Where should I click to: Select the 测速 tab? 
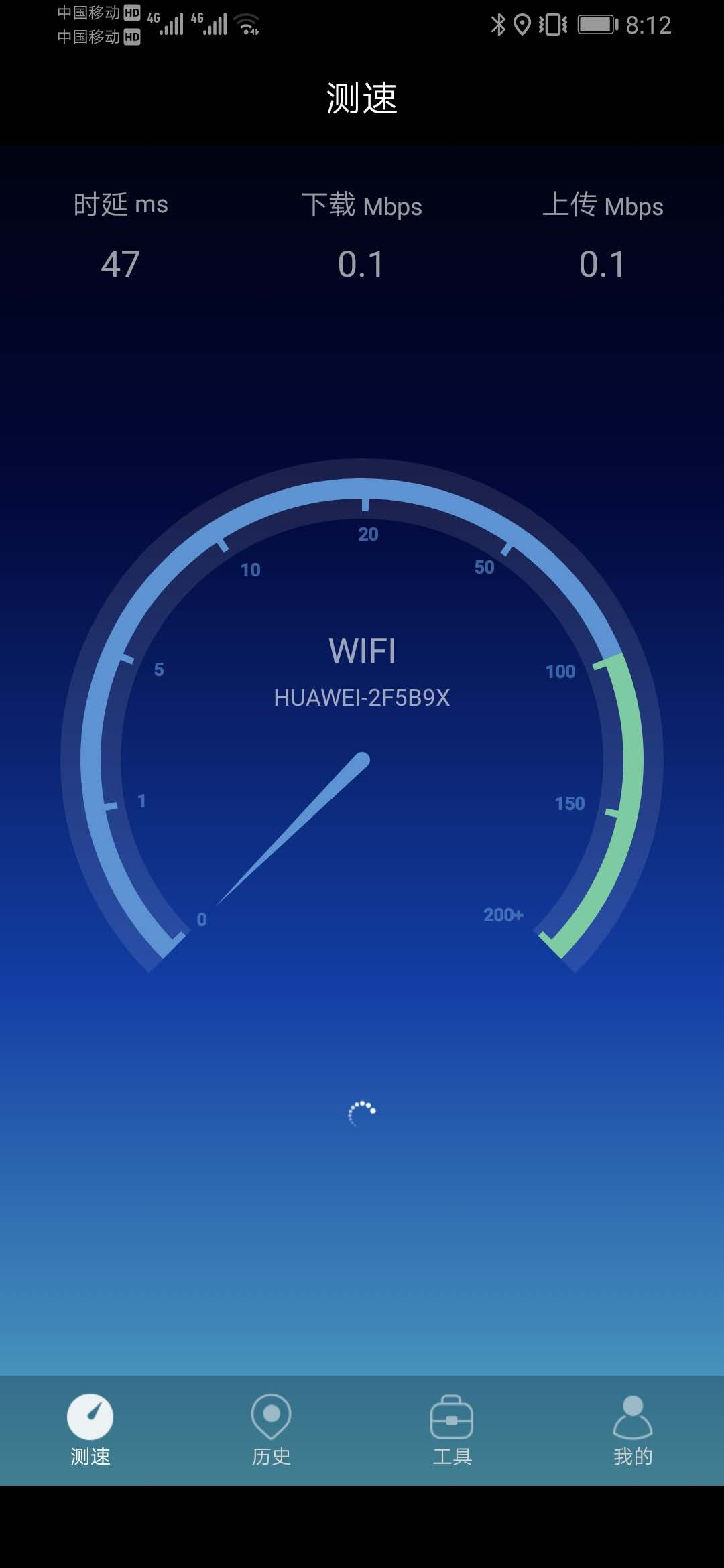click(x=90, y=1430)
